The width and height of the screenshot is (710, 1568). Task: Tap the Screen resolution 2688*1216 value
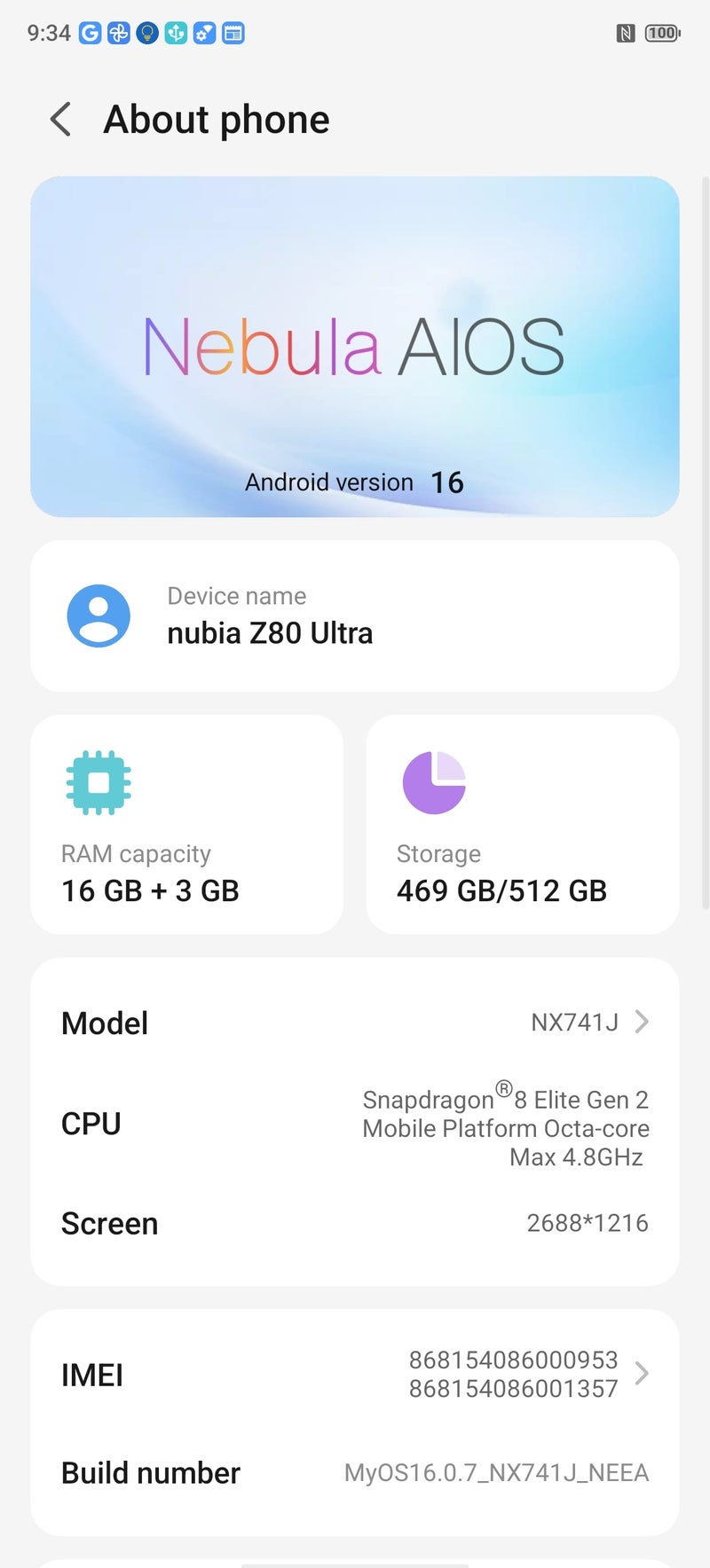click(x=588, y=1223)
